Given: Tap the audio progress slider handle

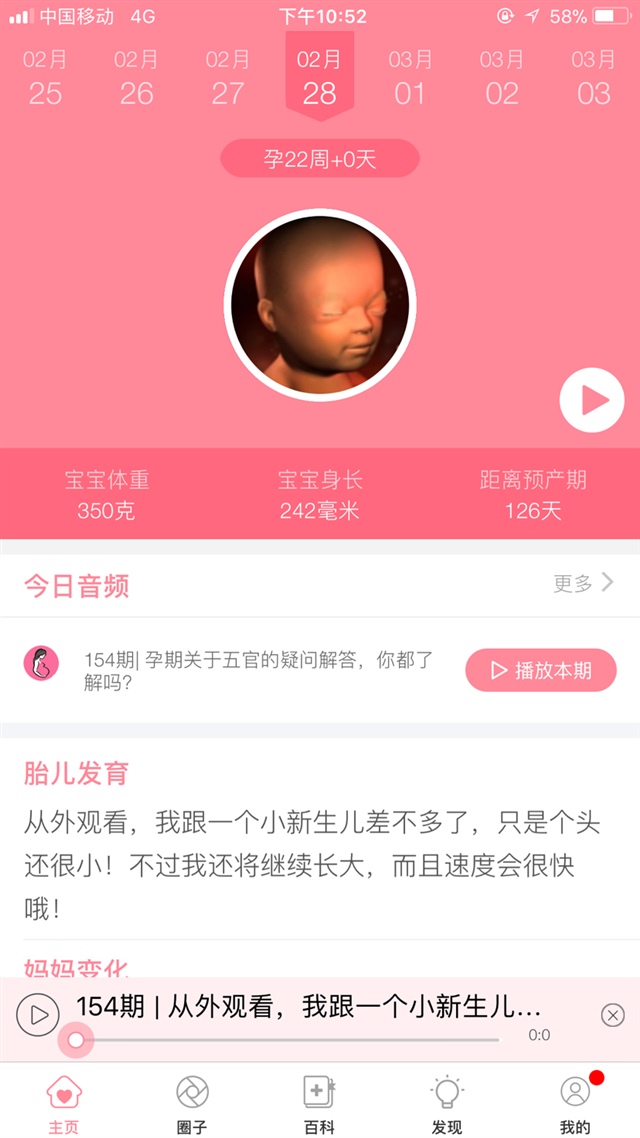Looking at the screenshot, I should 75,1041.
